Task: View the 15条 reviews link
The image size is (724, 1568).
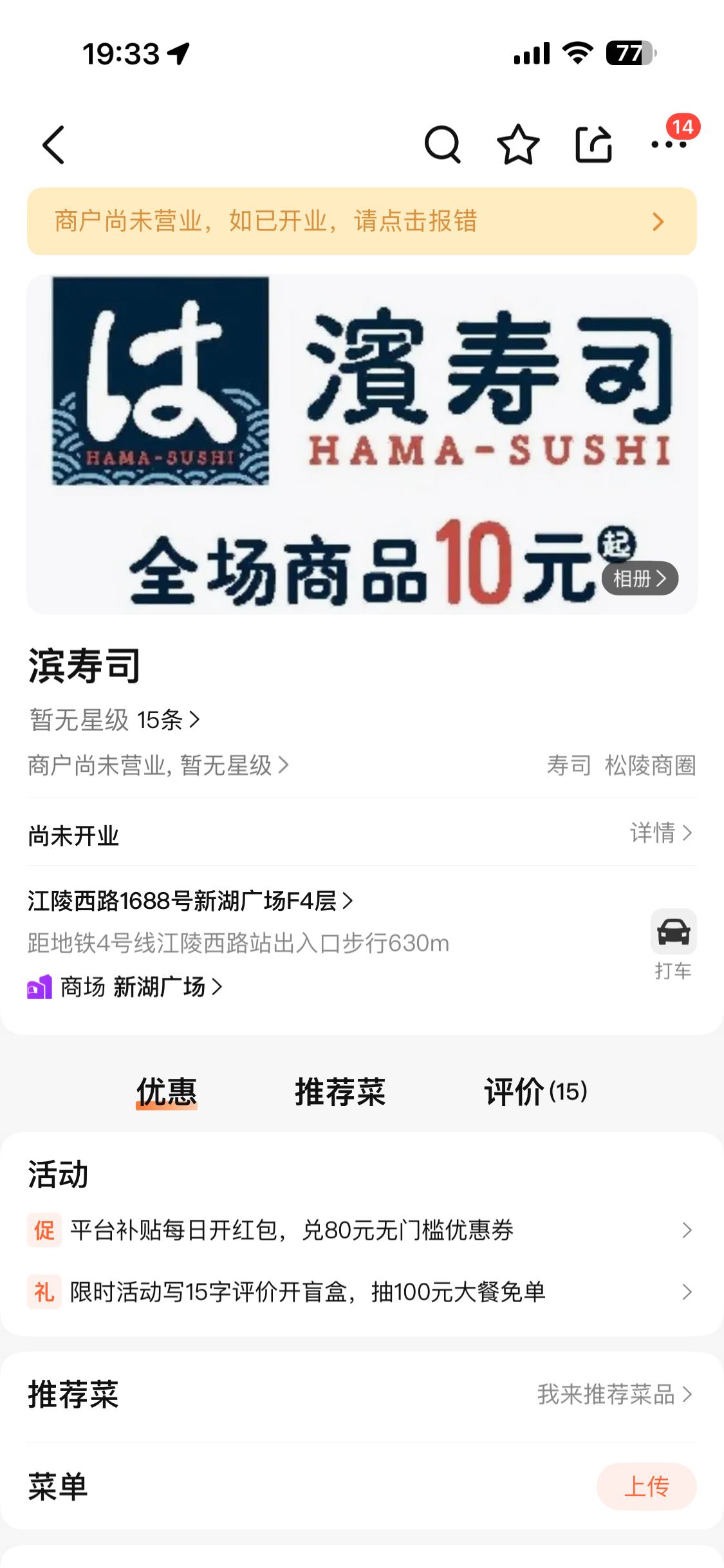Action: point(169,720)
